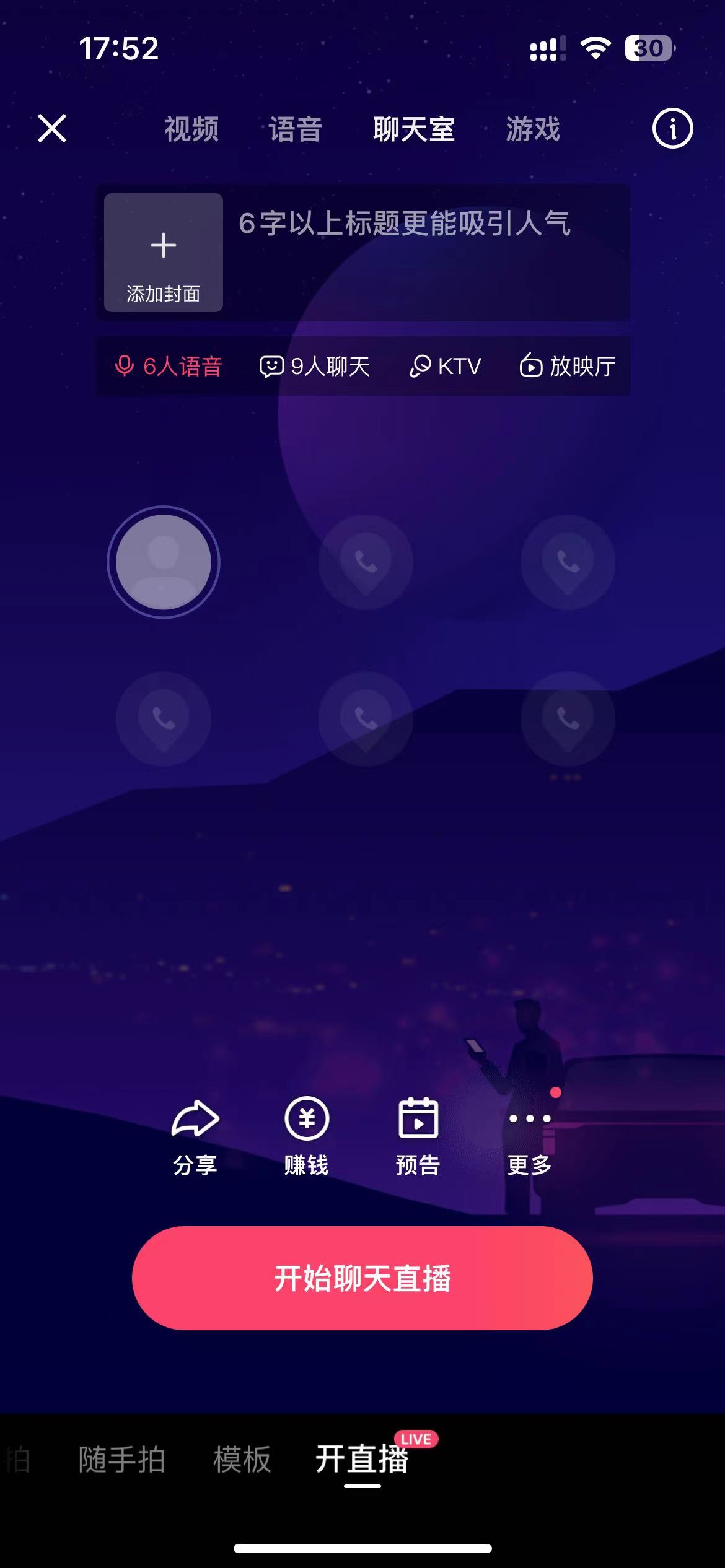Select the 9人聊天 mode
Viewport: 725px width, 1568px height.
(x=315, y=366)
